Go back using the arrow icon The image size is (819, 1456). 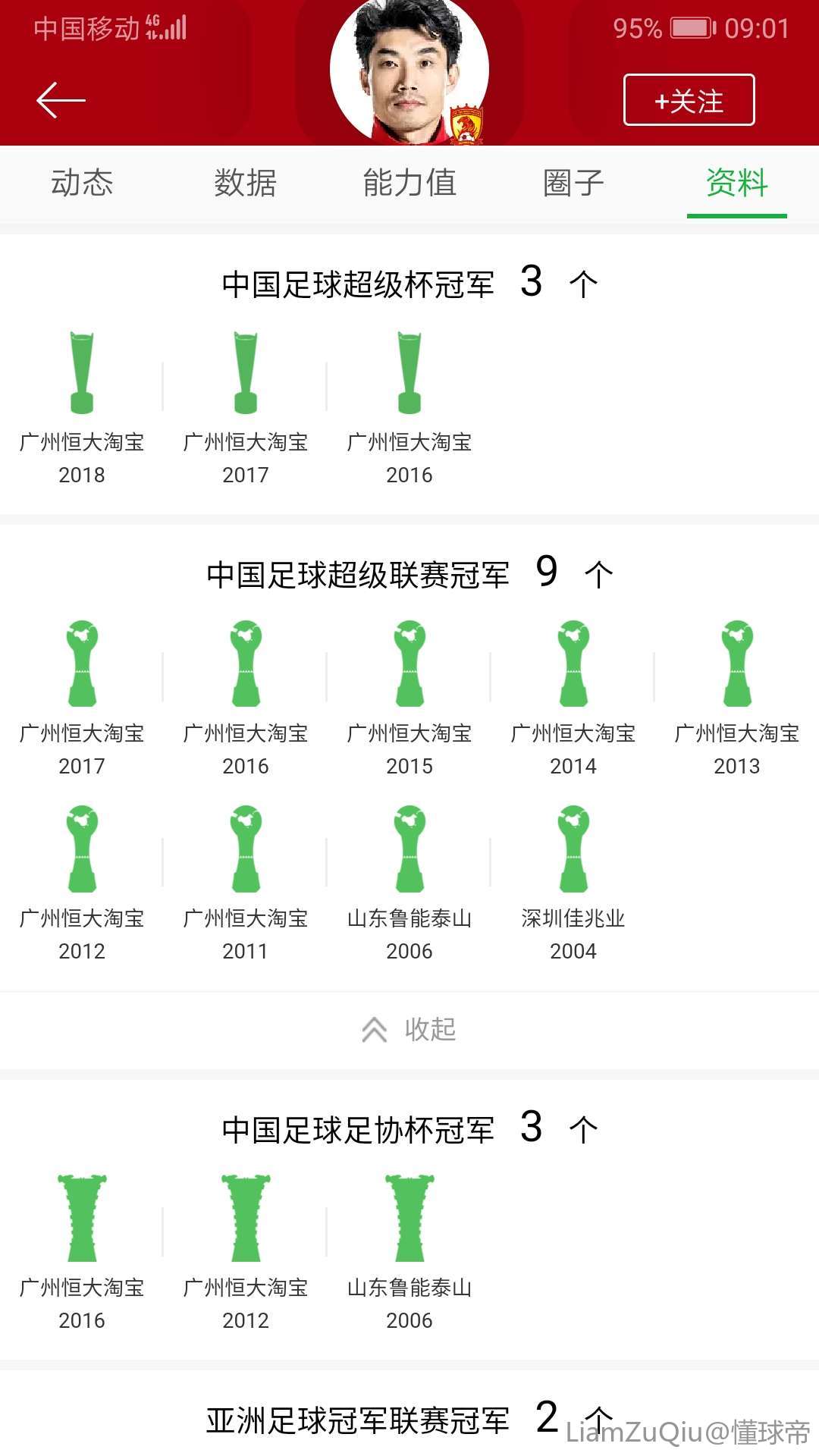point(61,100)
